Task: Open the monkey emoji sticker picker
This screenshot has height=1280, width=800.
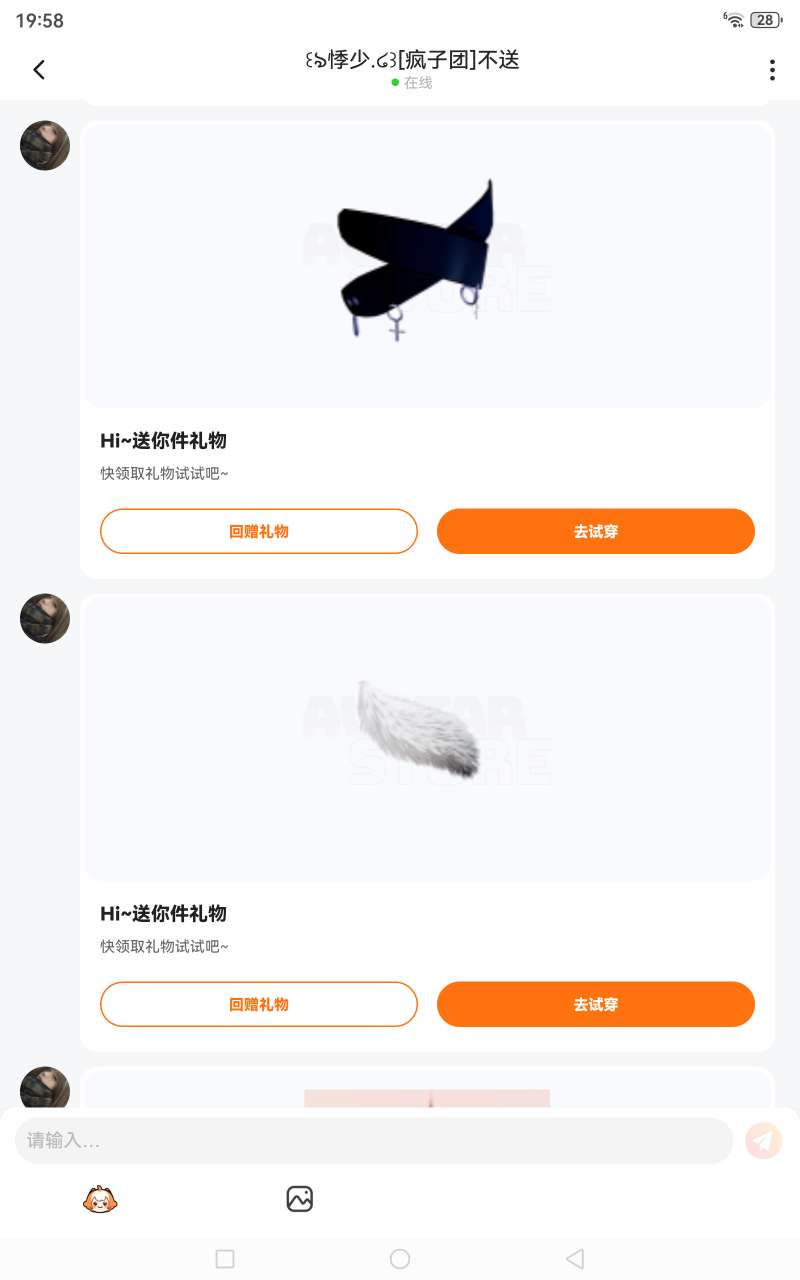Action: (x=100, y=1198)
